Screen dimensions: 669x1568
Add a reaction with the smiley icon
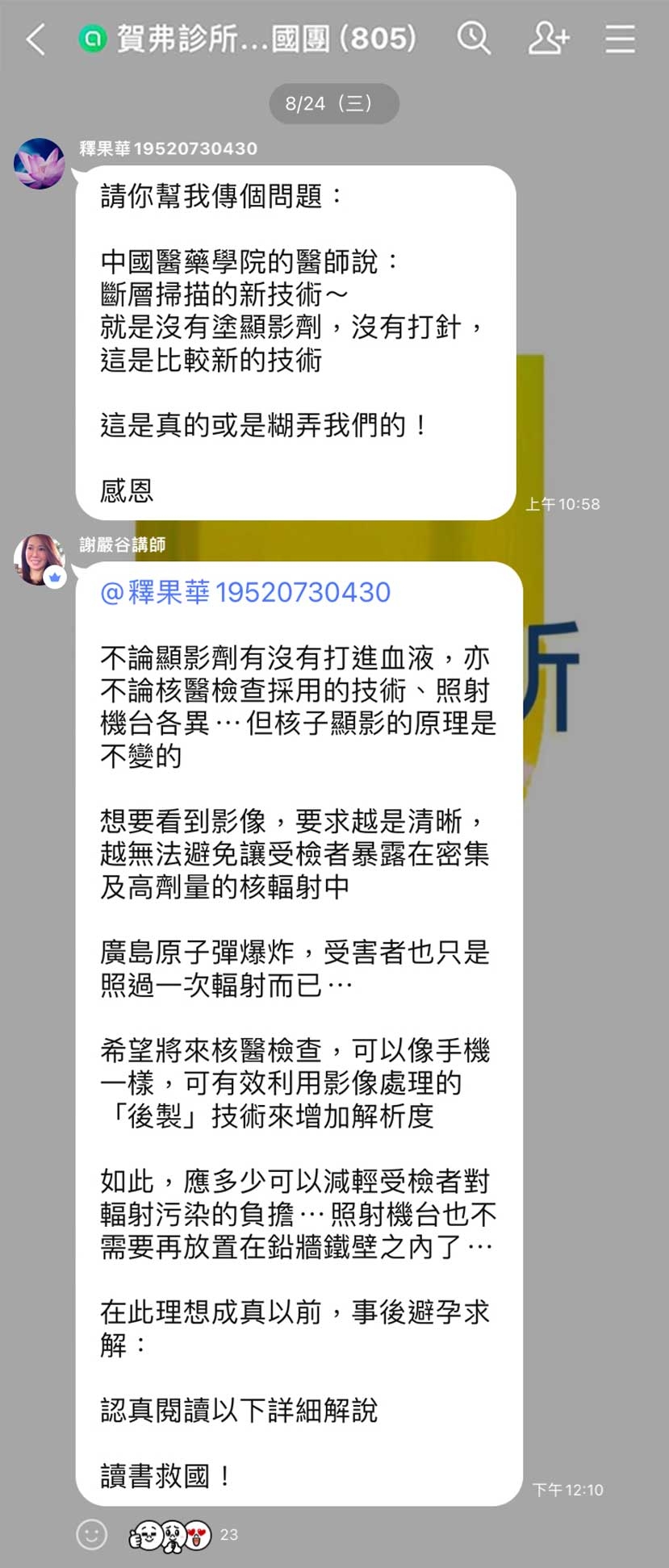coord(91,1534)
